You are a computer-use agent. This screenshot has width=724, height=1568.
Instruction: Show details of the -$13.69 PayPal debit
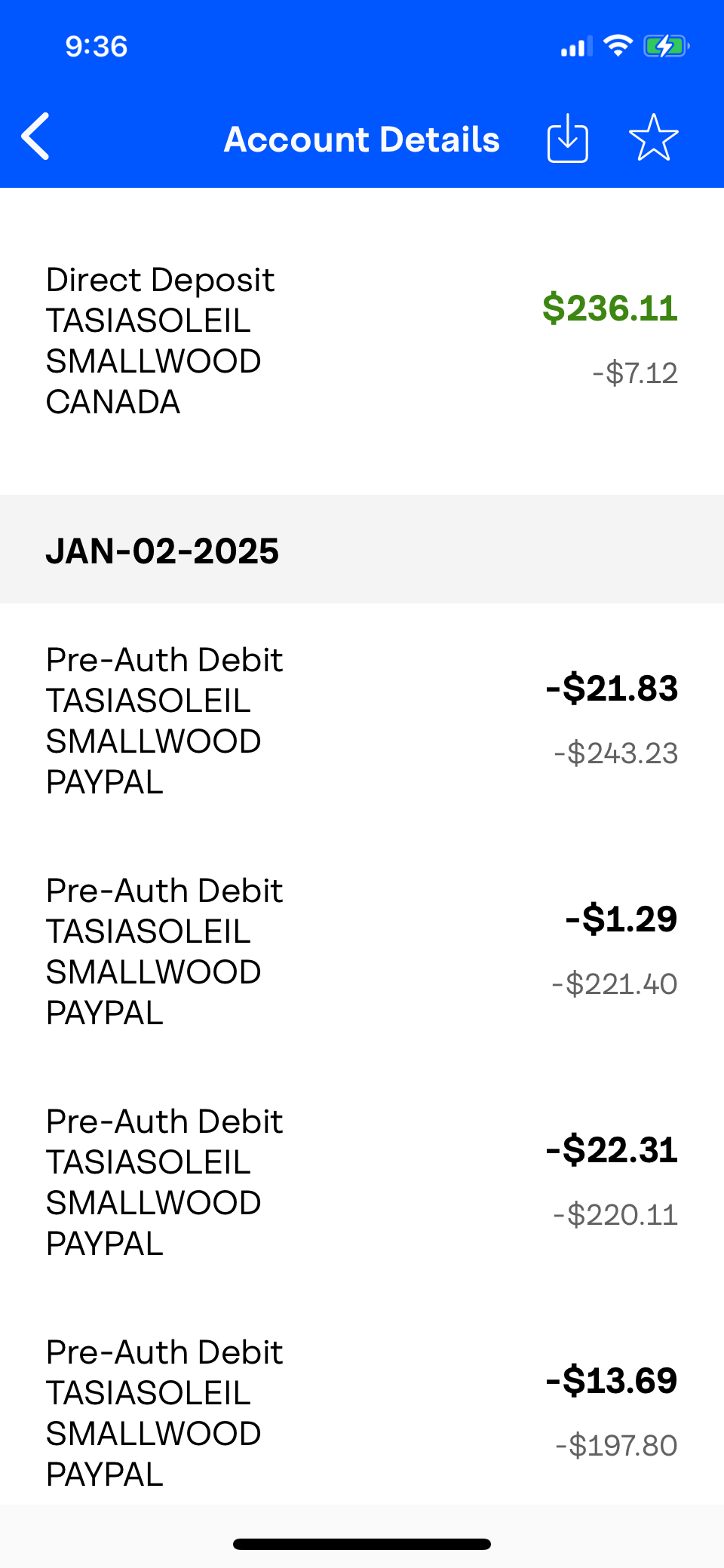coord(362,1413)
